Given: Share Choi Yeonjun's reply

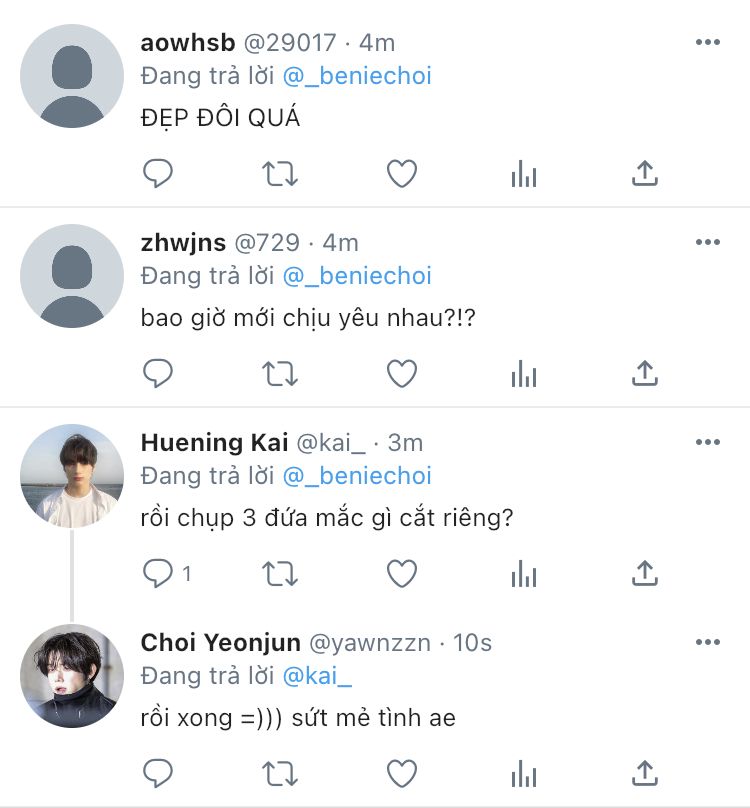Looking at the screenshot, I should (645, 773).
